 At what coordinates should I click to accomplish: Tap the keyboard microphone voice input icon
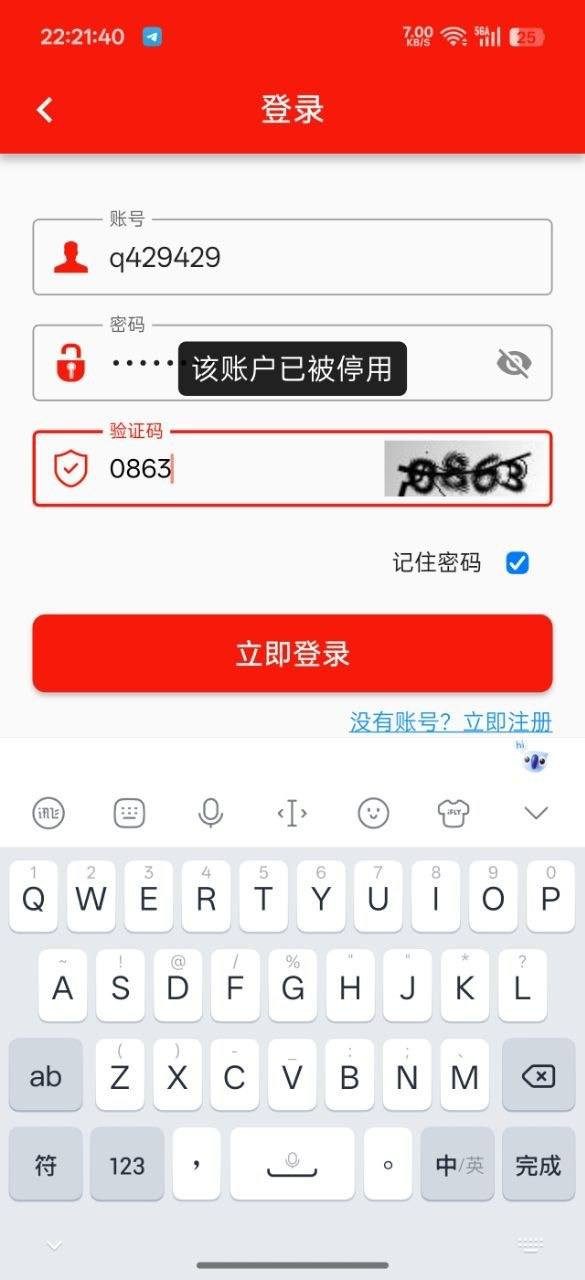(210, 813)
